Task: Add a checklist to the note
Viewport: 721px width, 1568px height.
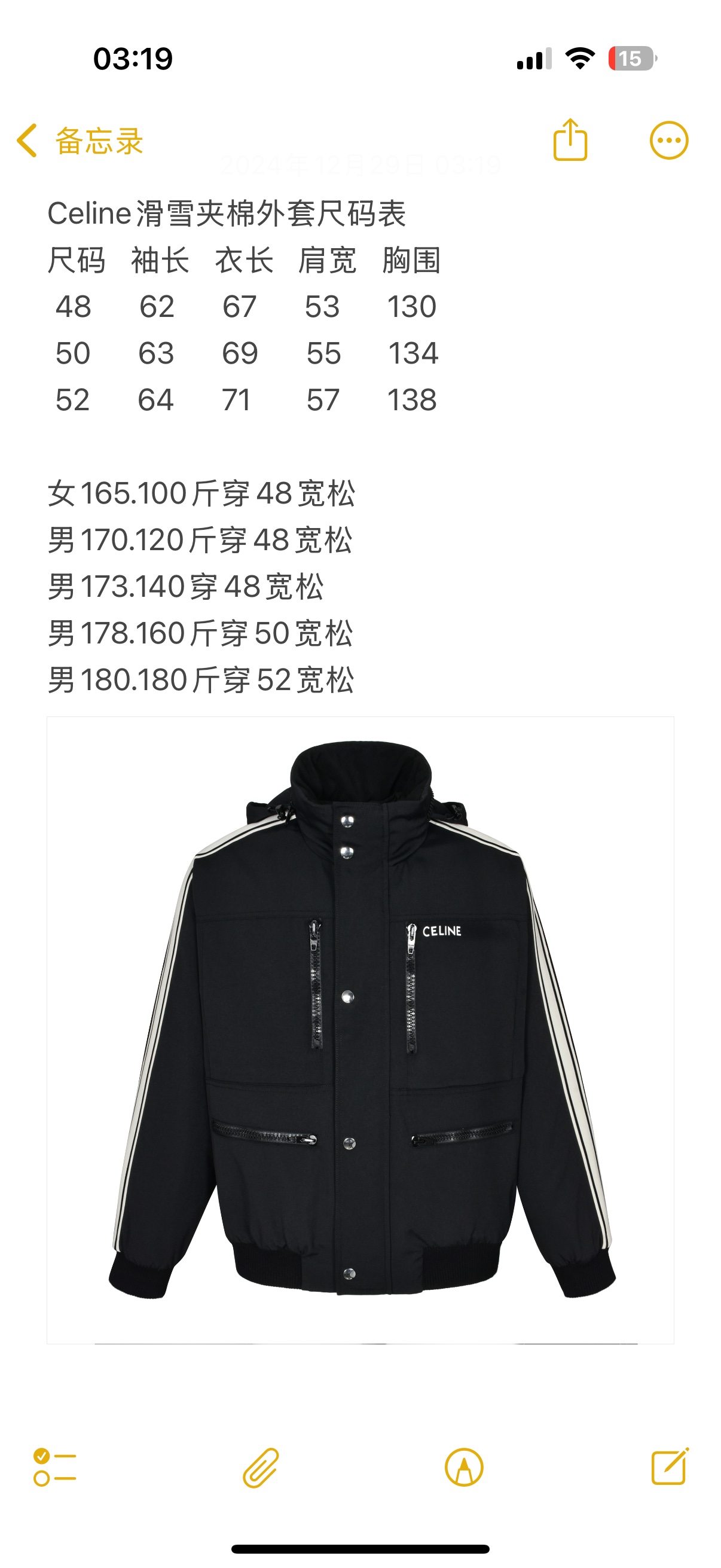Action: [x=54, y=1468]
